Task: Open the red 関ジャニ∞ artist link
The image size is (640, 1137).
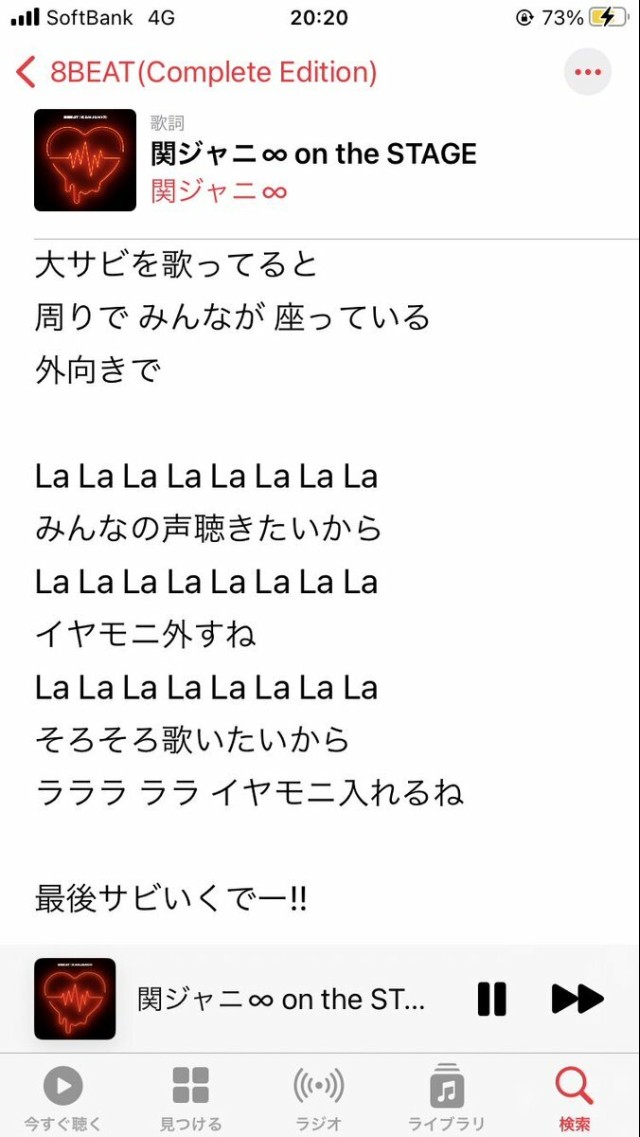Action: 219,192
